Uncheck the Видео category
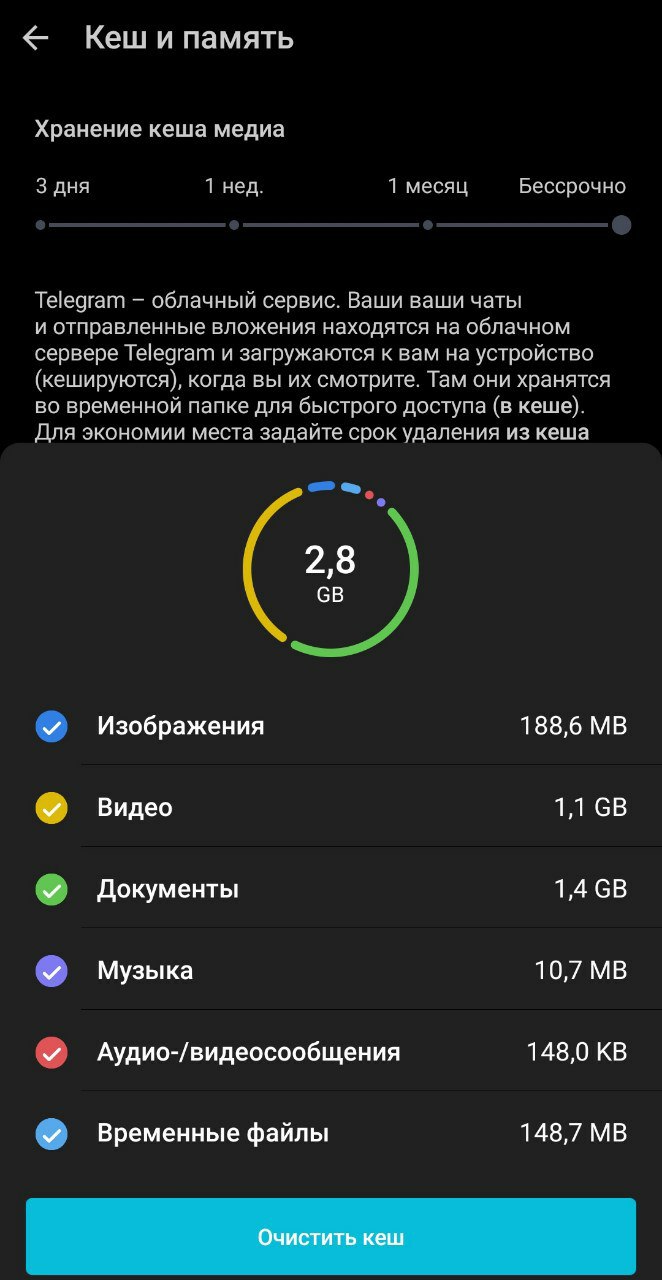The image size is (662, 1280). [51, 808]
